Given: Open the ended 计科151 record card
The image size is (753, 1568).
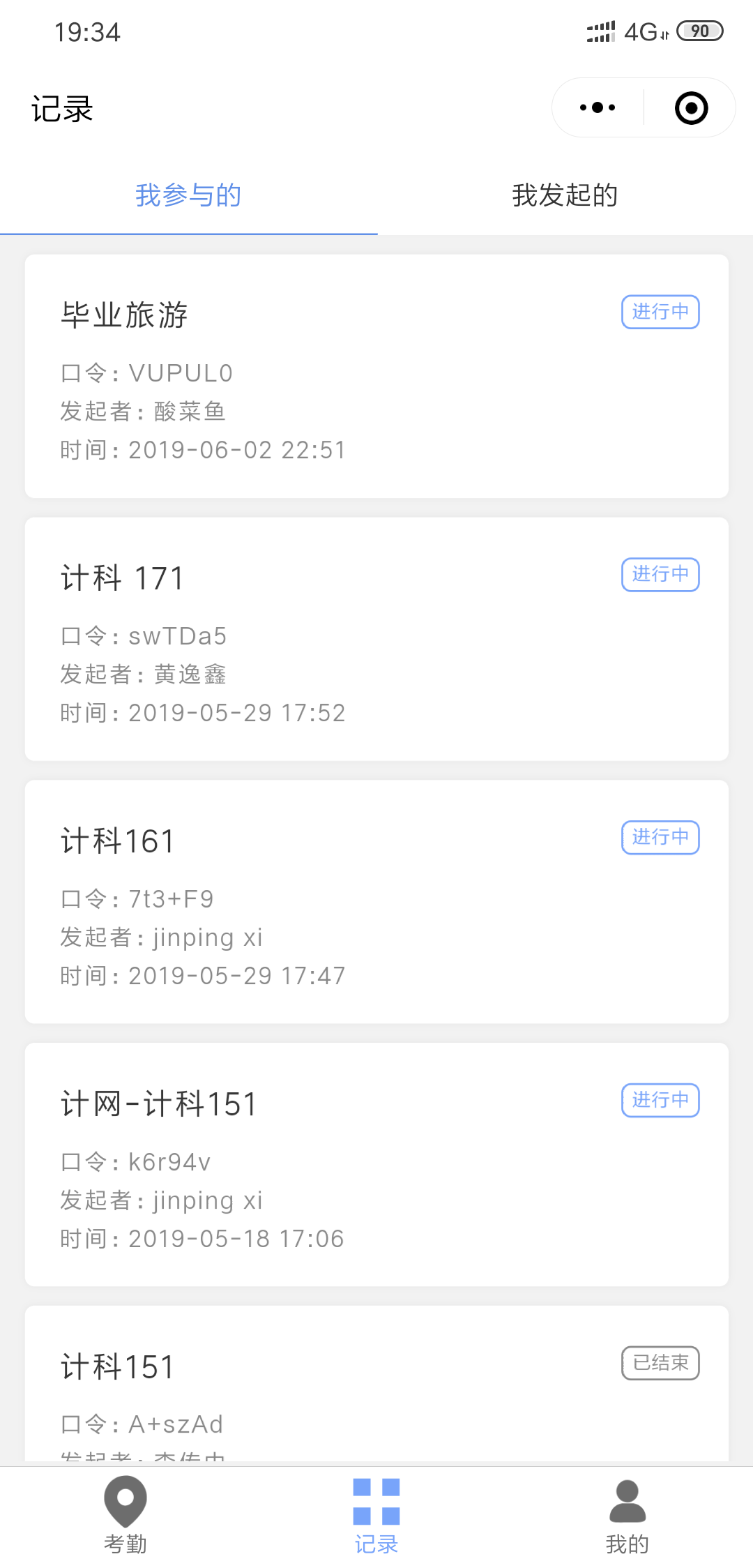Looking at the screenshot, I should [376, 1384].
